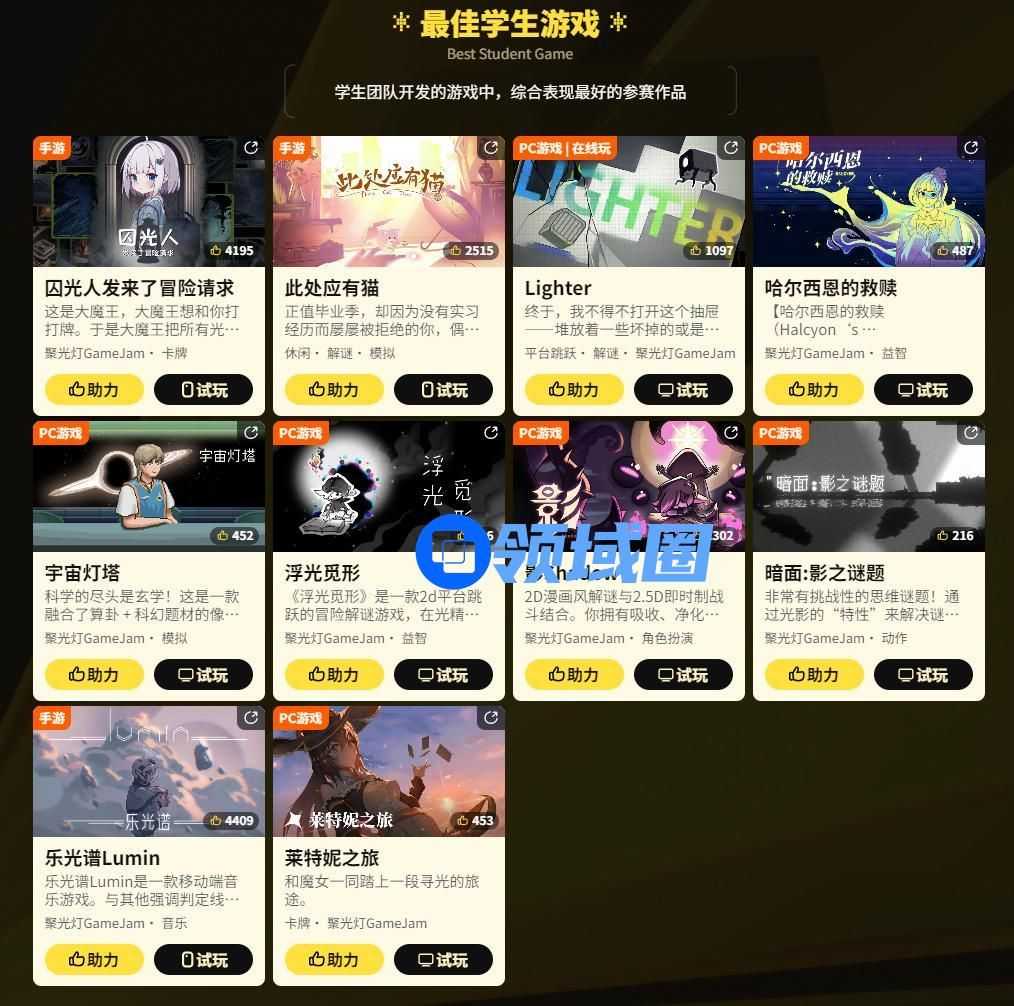Tap 助力 for 宇宙灯塔
The image size is (1014, 1006).
click(x=94, y=675)
